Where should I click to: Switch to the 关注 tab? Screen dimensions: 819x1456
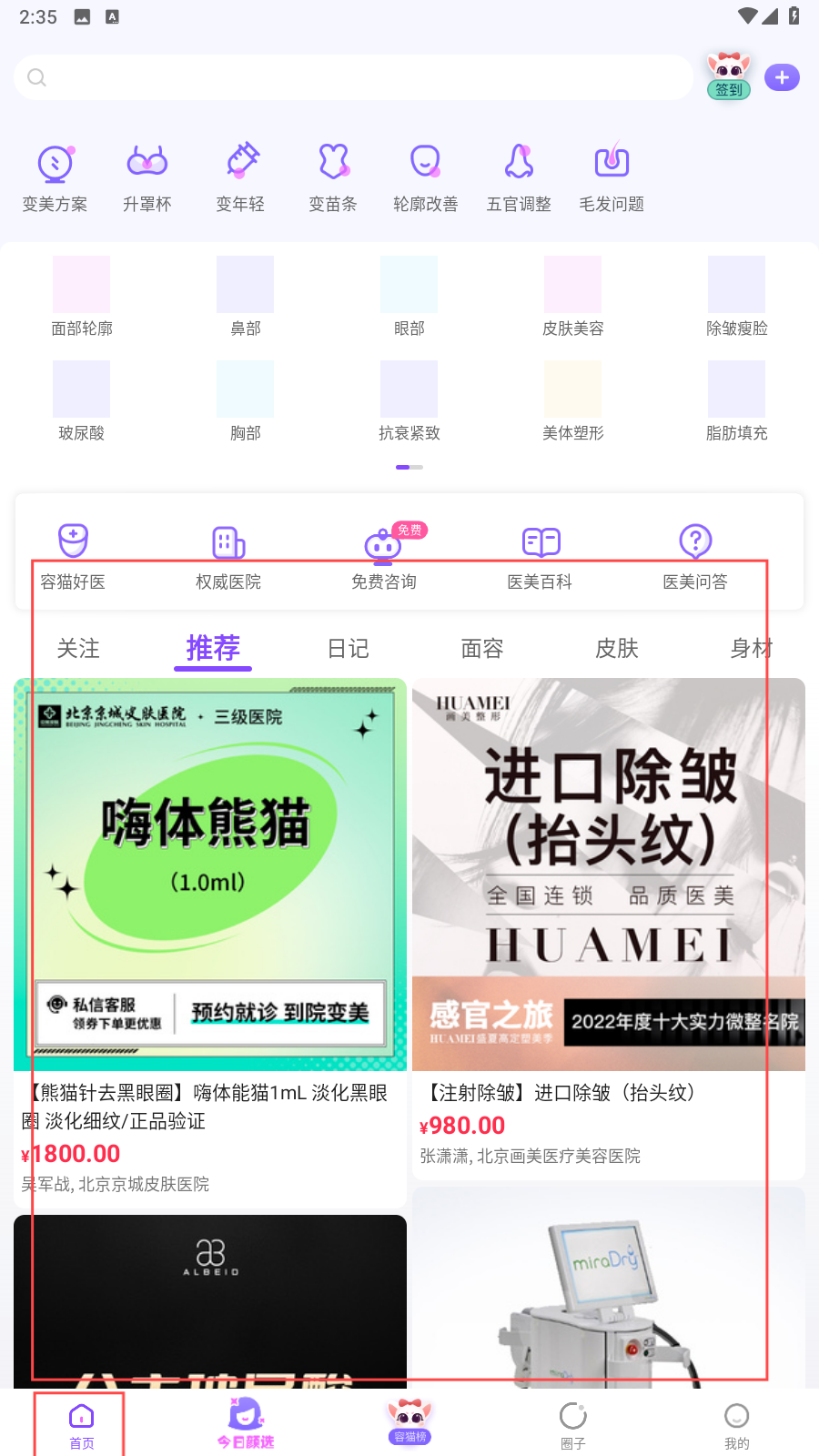click(78, 649)
